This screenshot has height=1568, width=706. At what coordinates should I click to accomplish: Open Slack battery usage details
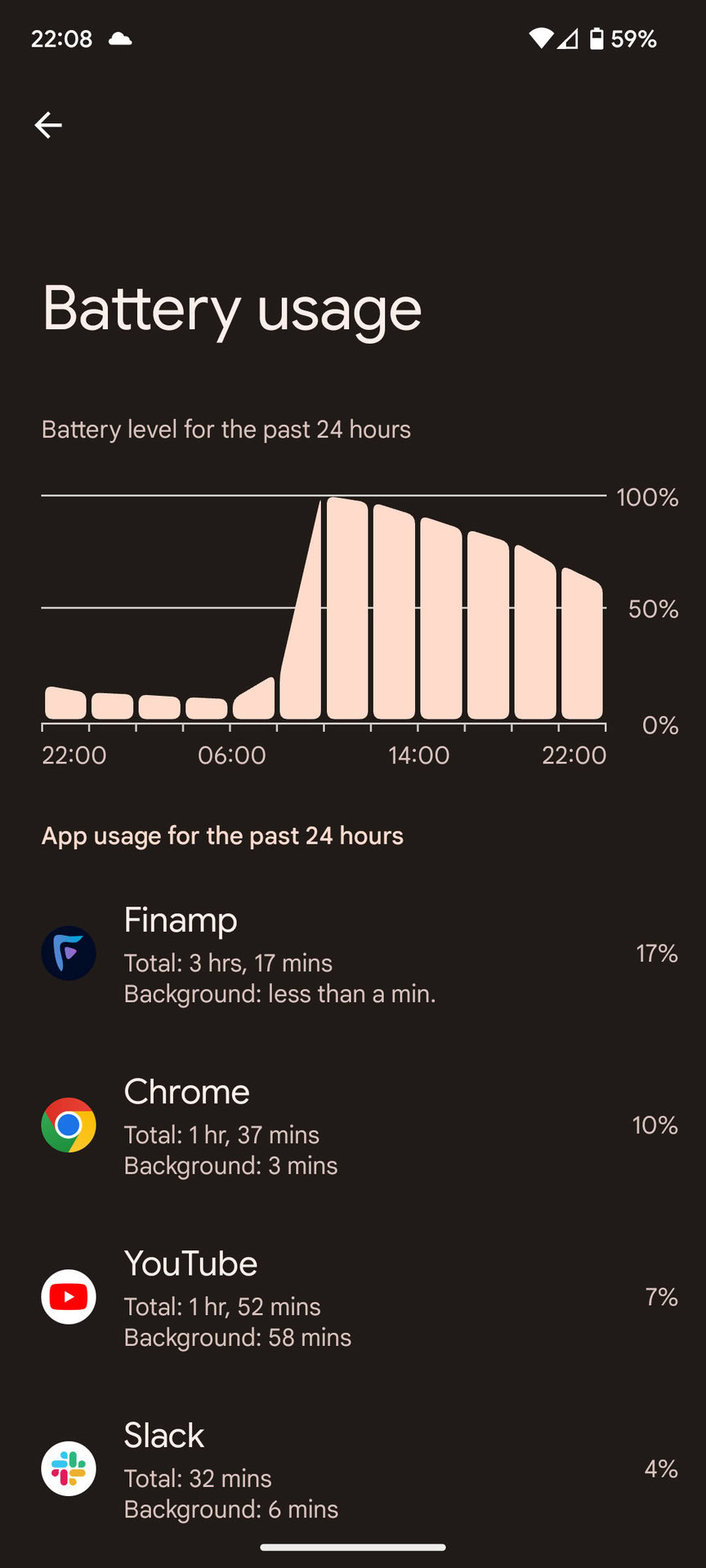pos(353,1468)
